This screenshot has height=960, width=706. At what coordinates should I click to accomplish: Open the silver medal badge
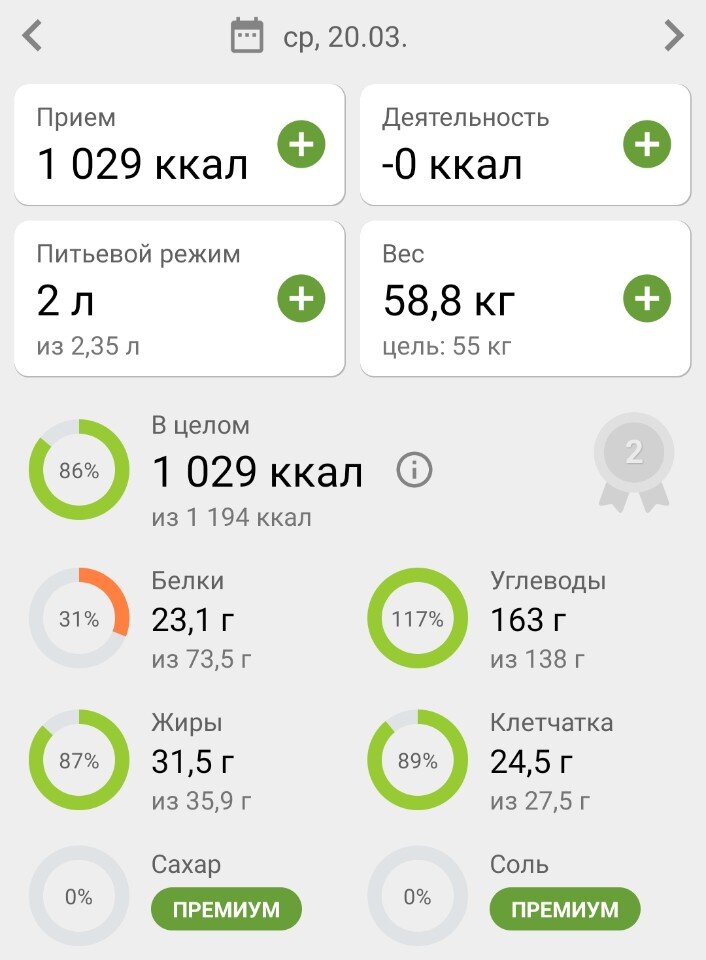pyautogui.click(x=634, y=461)
